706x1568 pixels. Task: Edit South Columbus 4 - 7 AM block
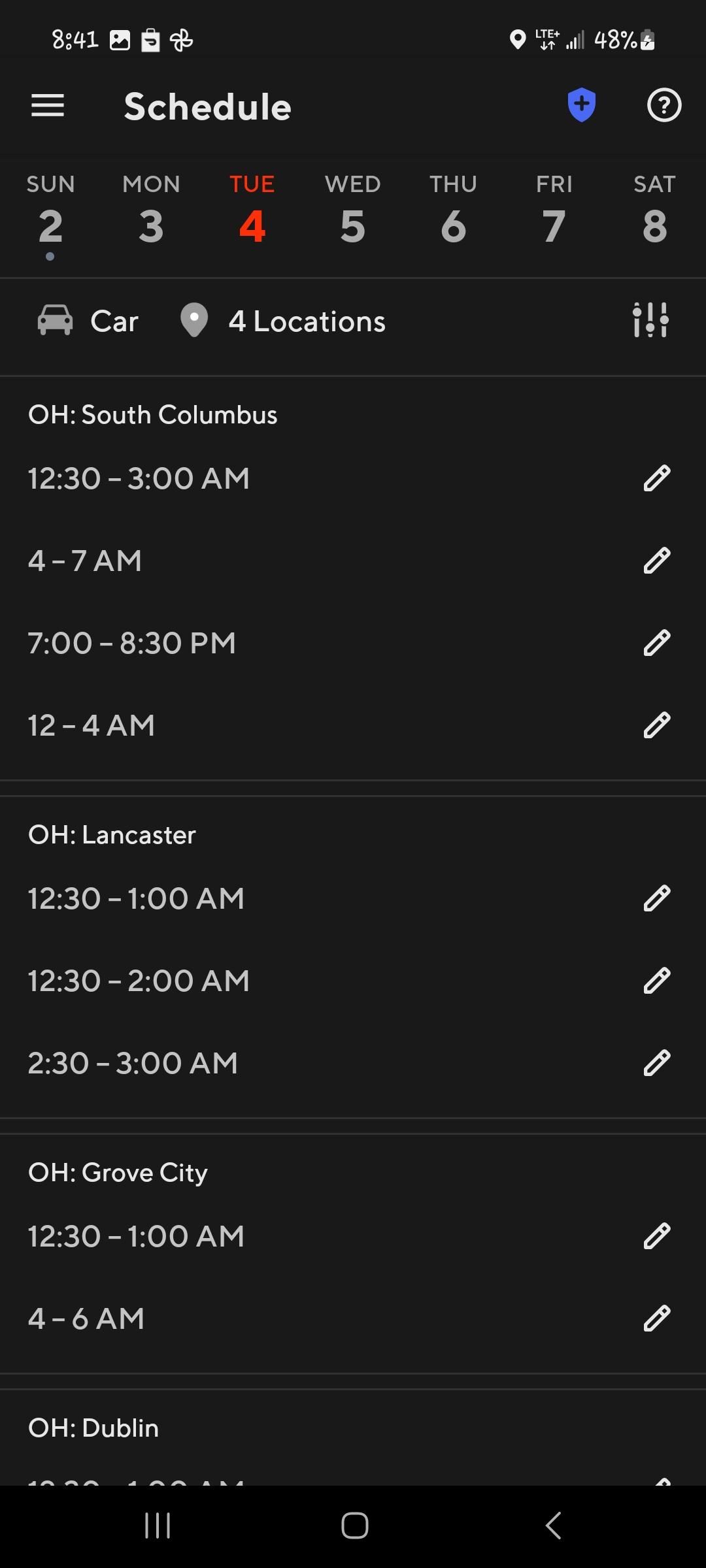coord(657,561)
